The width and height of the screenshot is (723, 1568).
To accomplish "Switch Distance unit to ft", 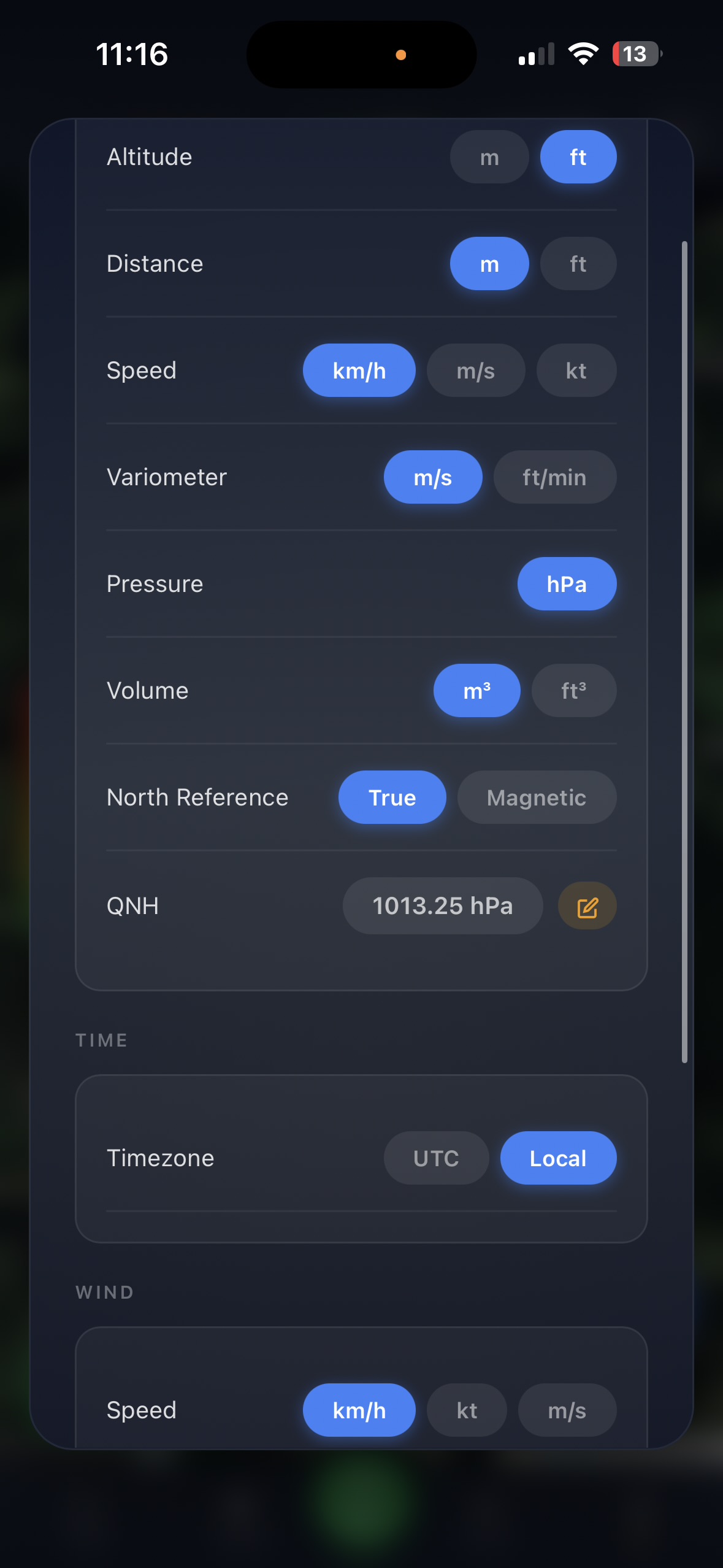I will pos(578,264).
